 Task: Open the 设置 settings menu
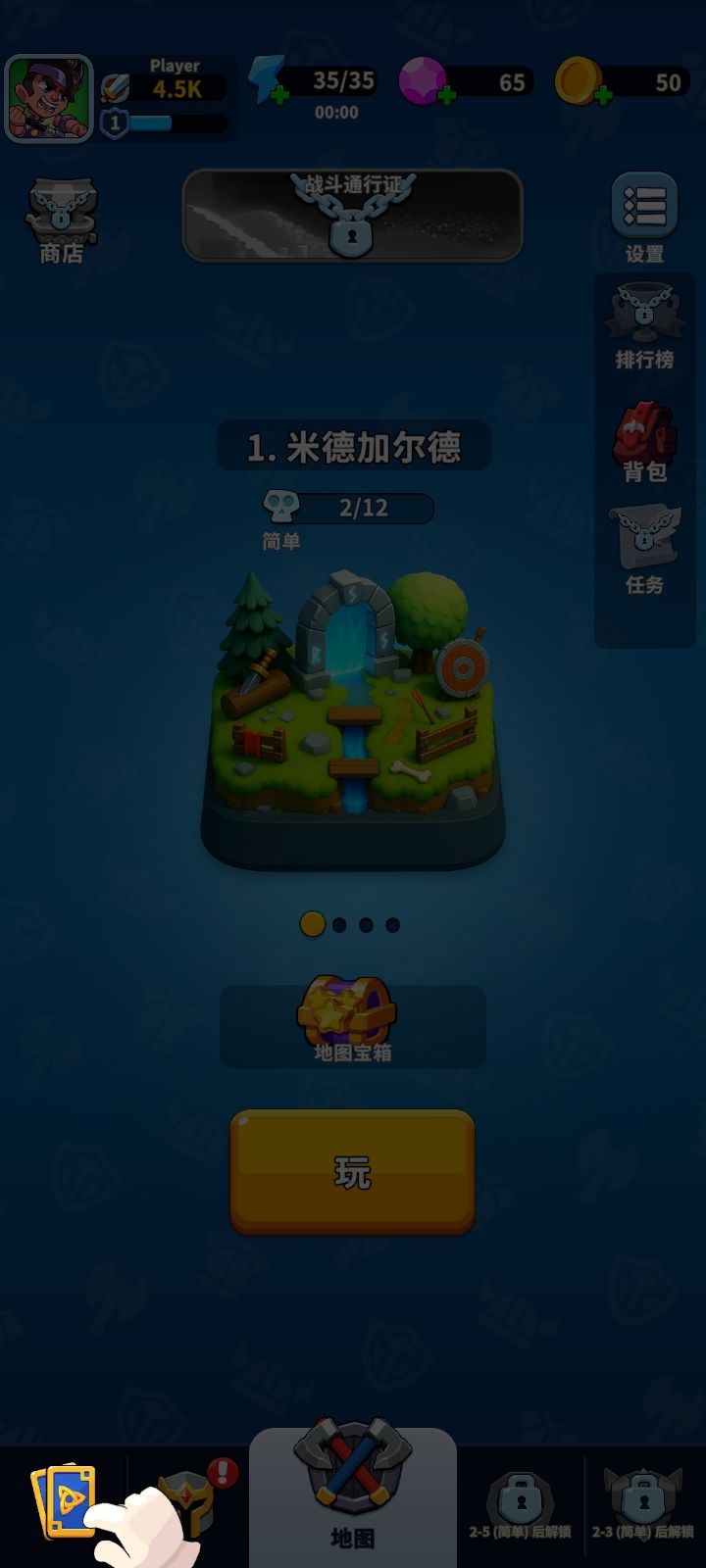[x=642, y=206]
